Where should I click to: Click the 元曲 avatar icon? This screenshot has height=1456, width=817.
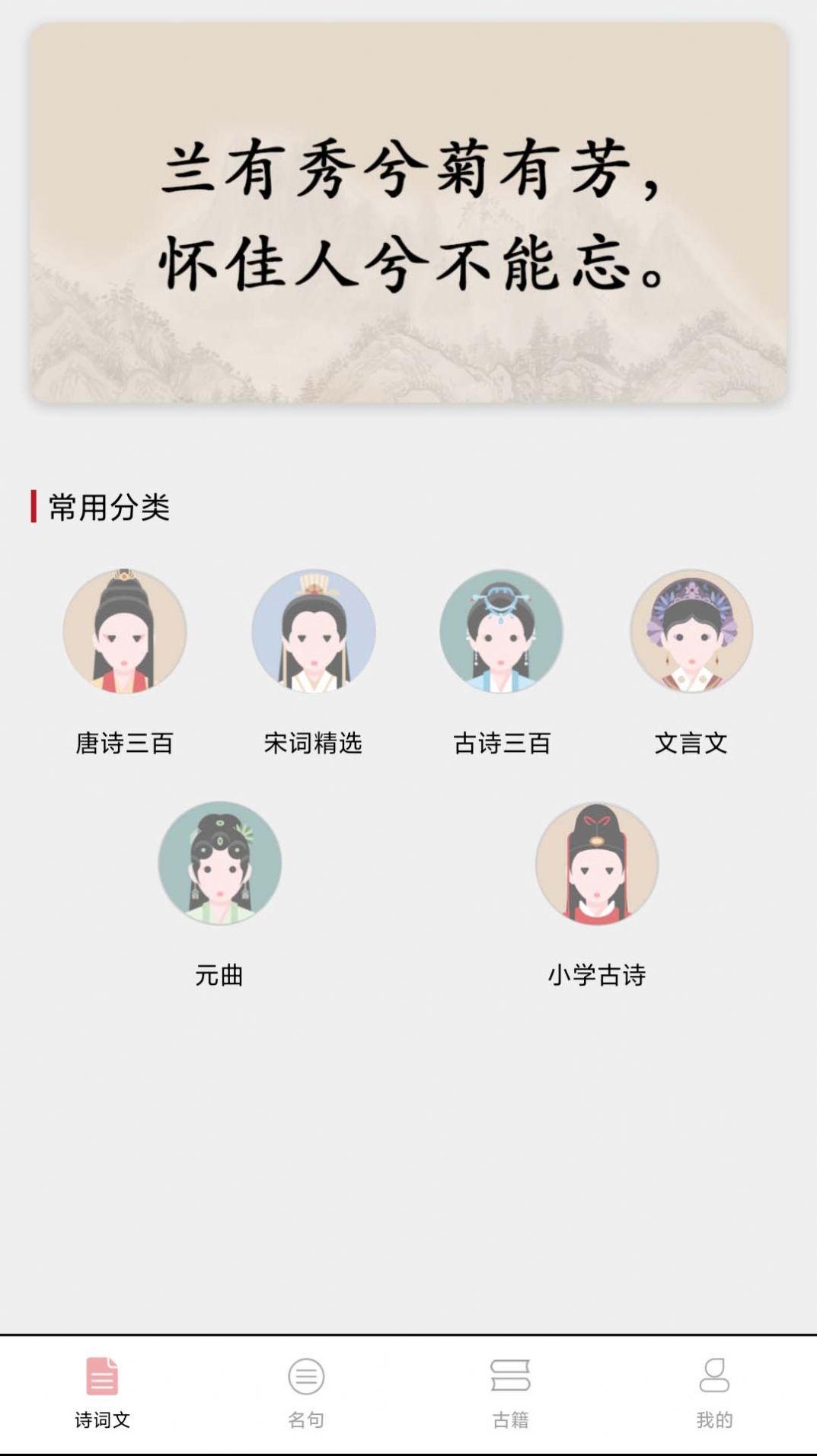[x=219, y=862]
